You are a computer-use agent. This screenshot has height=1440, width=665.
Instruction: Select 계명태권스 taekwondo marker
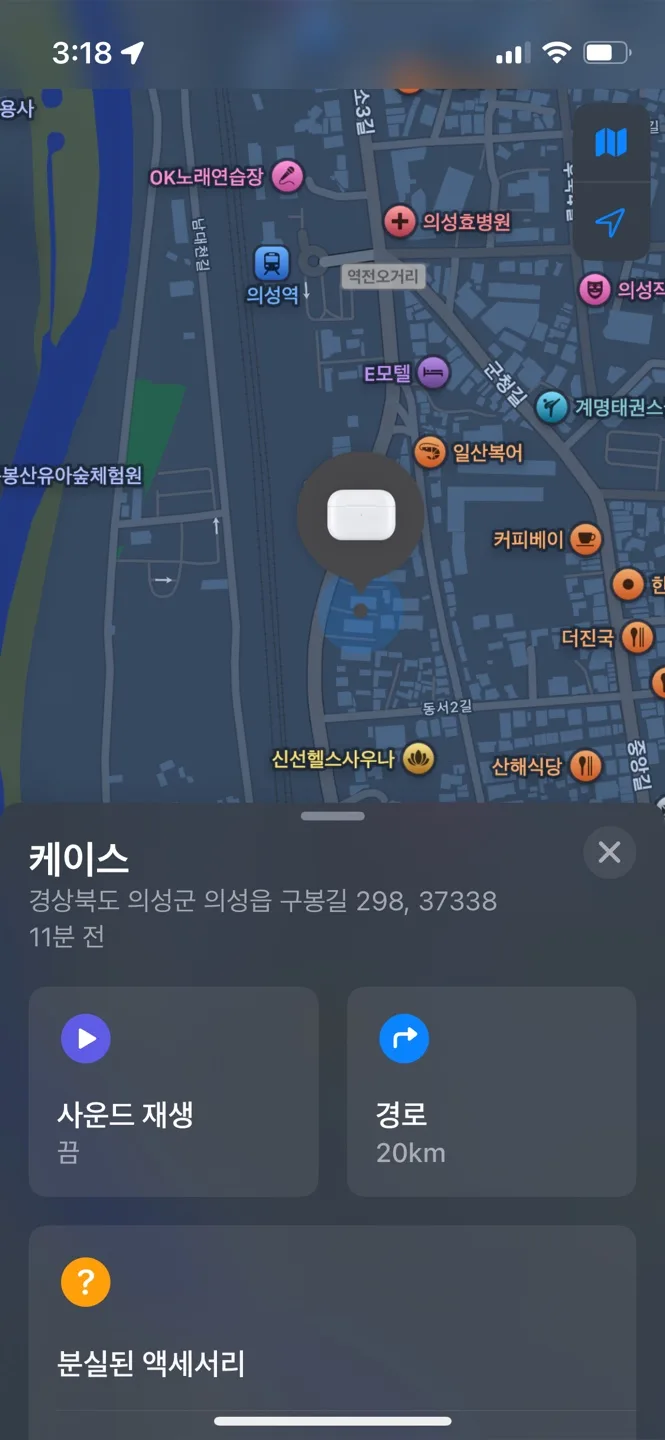pyautogui.click(x=550, y=406)
